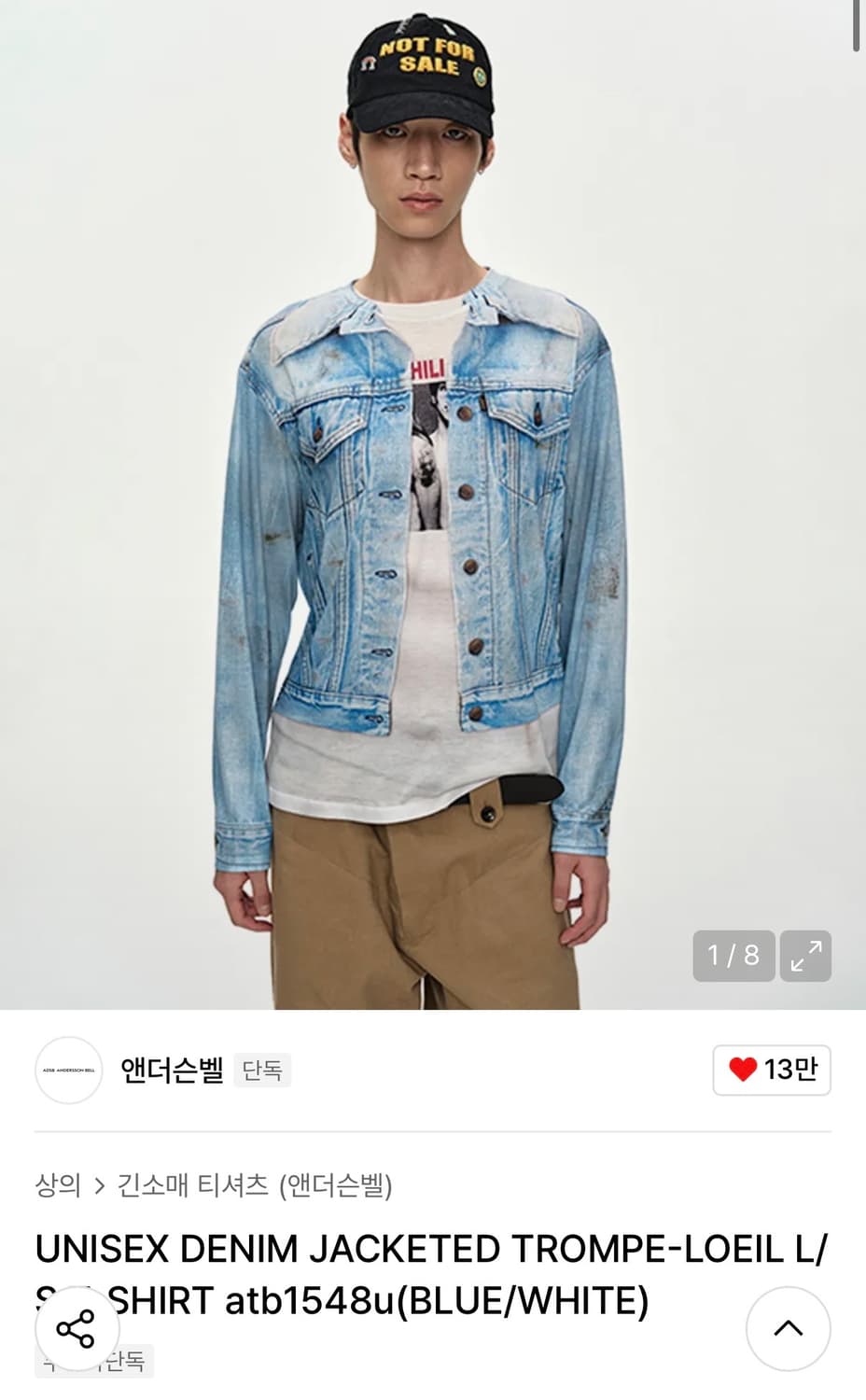
Task: Open the 1 / 8 image pager
Action: (x=733, y=956)
